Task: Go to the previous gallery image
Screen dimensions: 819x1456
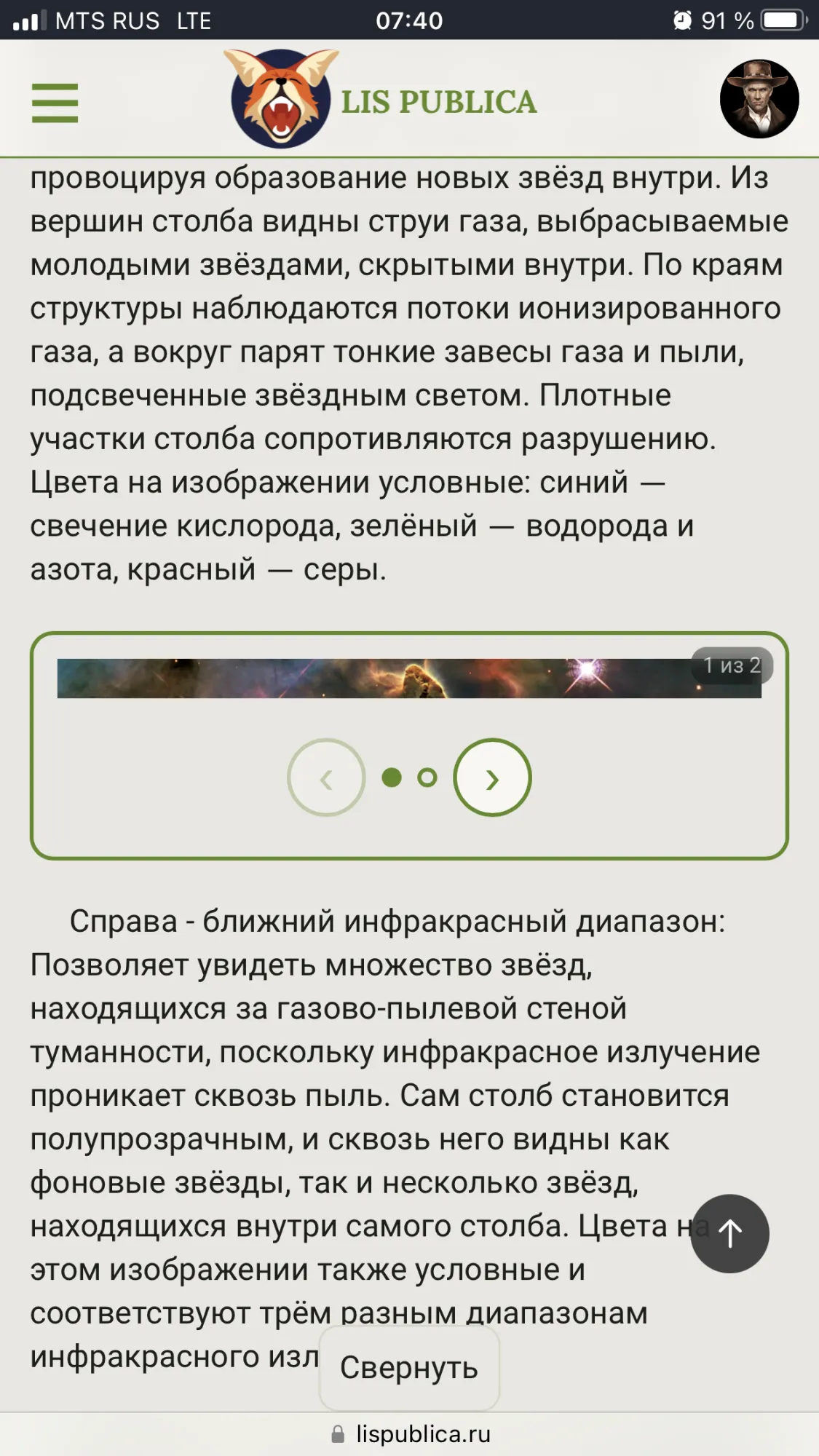Action: point(326,778)
